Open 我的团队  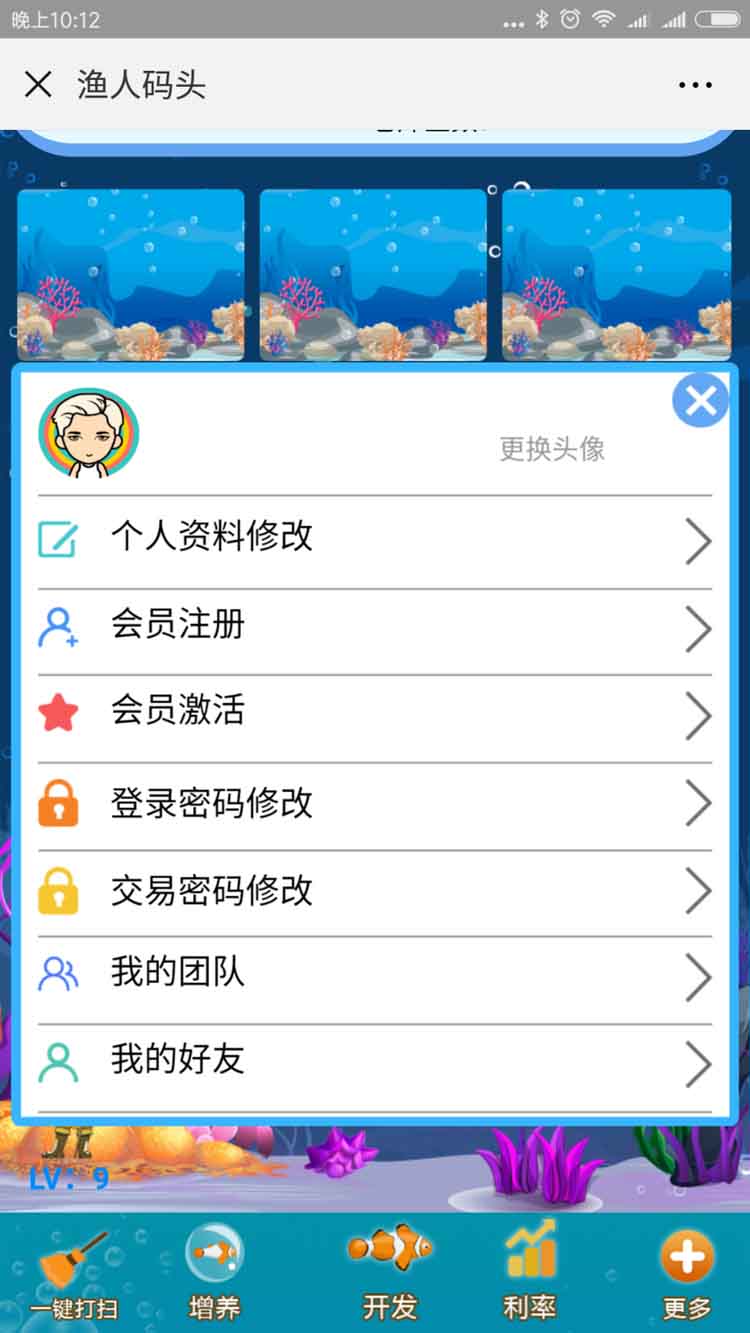point(374,975)
